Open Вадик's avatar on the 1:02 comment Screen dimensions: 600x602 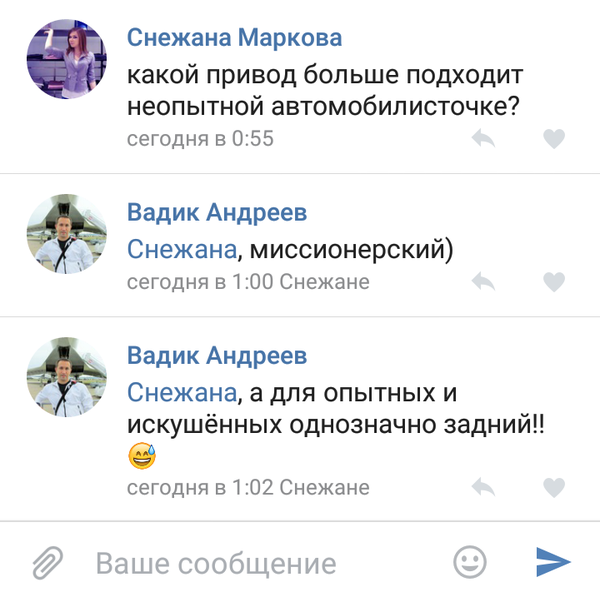click(66, 379)
